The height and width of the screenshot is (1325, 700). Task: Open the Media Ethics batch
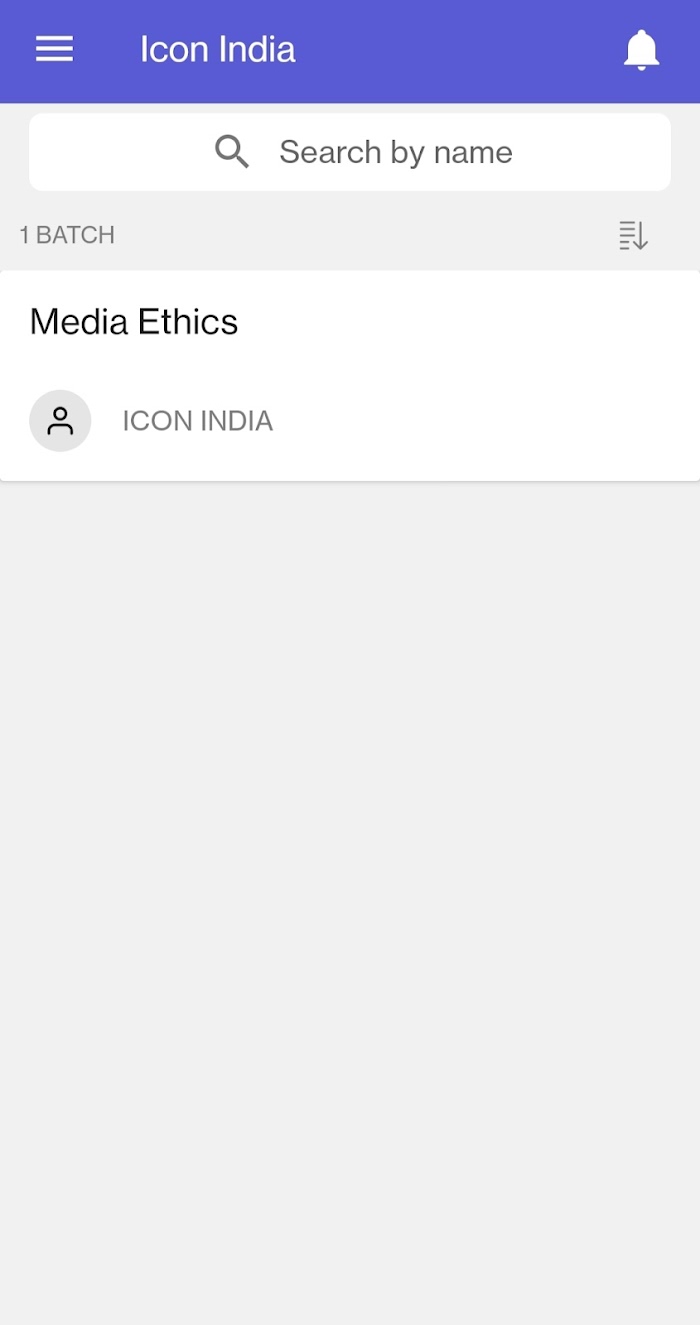[x=350, y=376]
